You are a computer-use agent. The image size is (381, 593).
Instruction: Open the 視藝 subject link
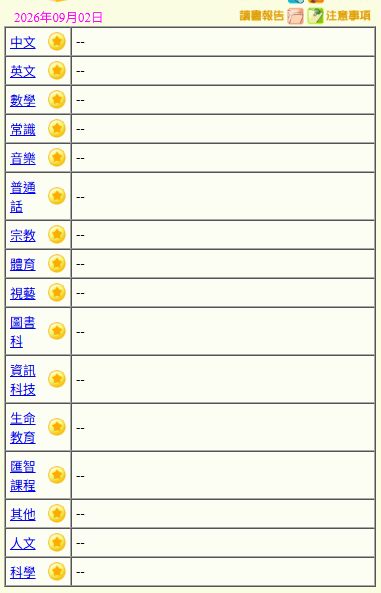[x=23, y=293]
